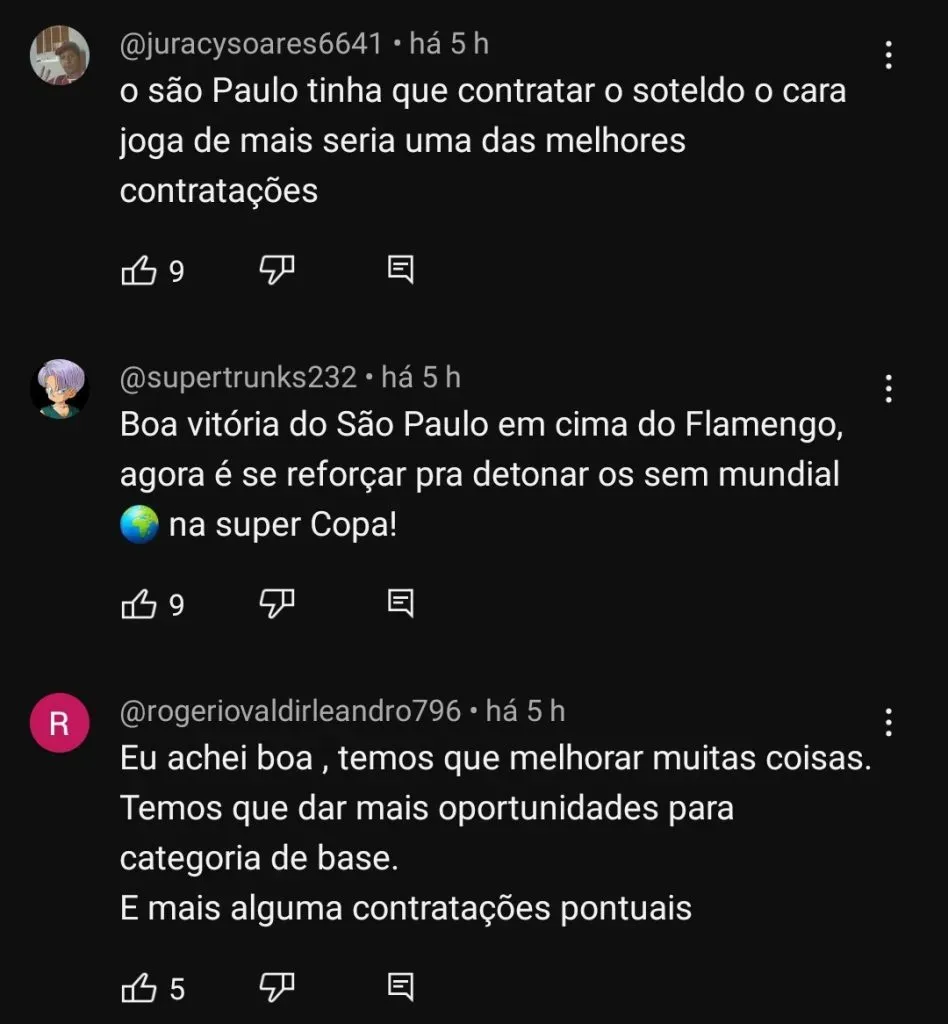Click the red 'R' avatar icon

(x=59, y=720)
